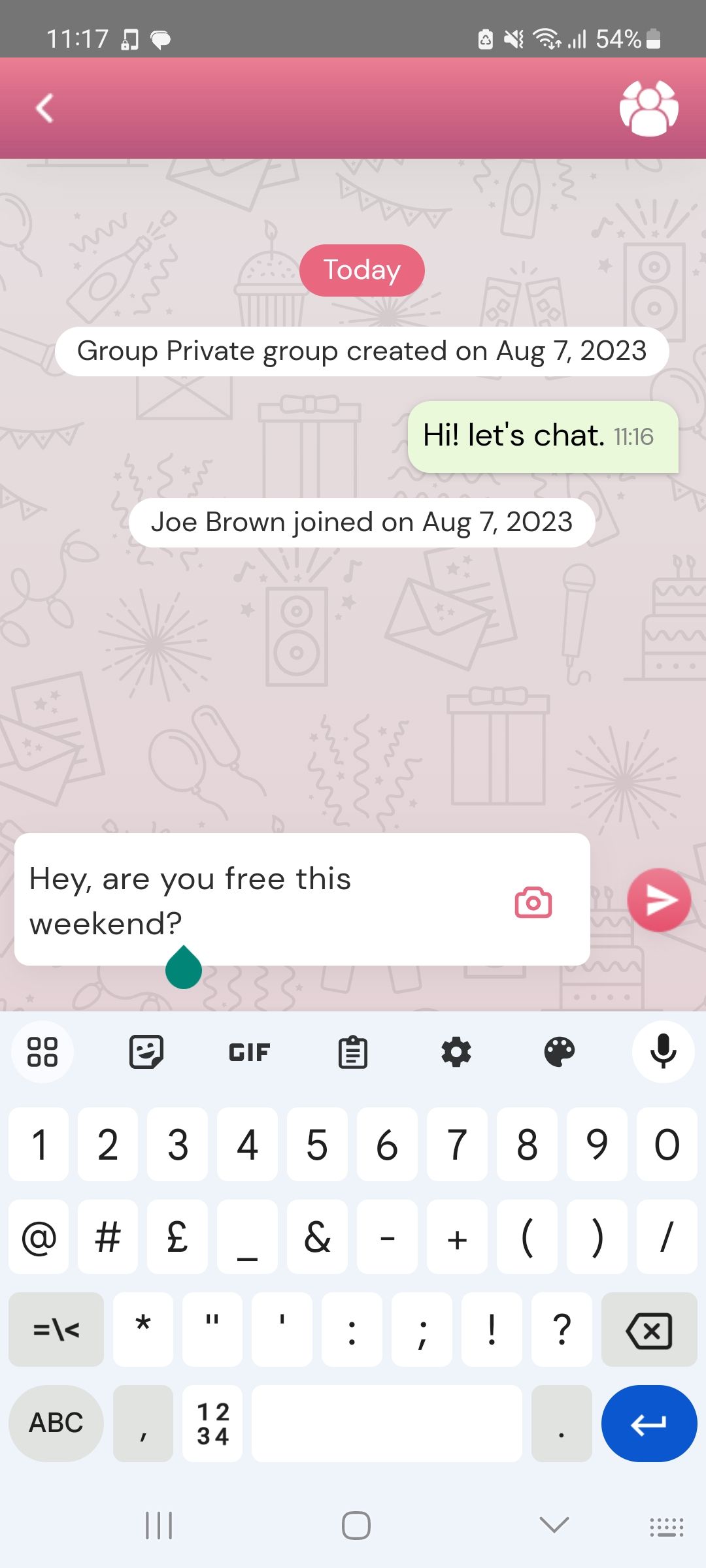The height and width of the screenshot is (1568, 706).
Task: Delete a character with the backspace key
Action: [648, 1330]
